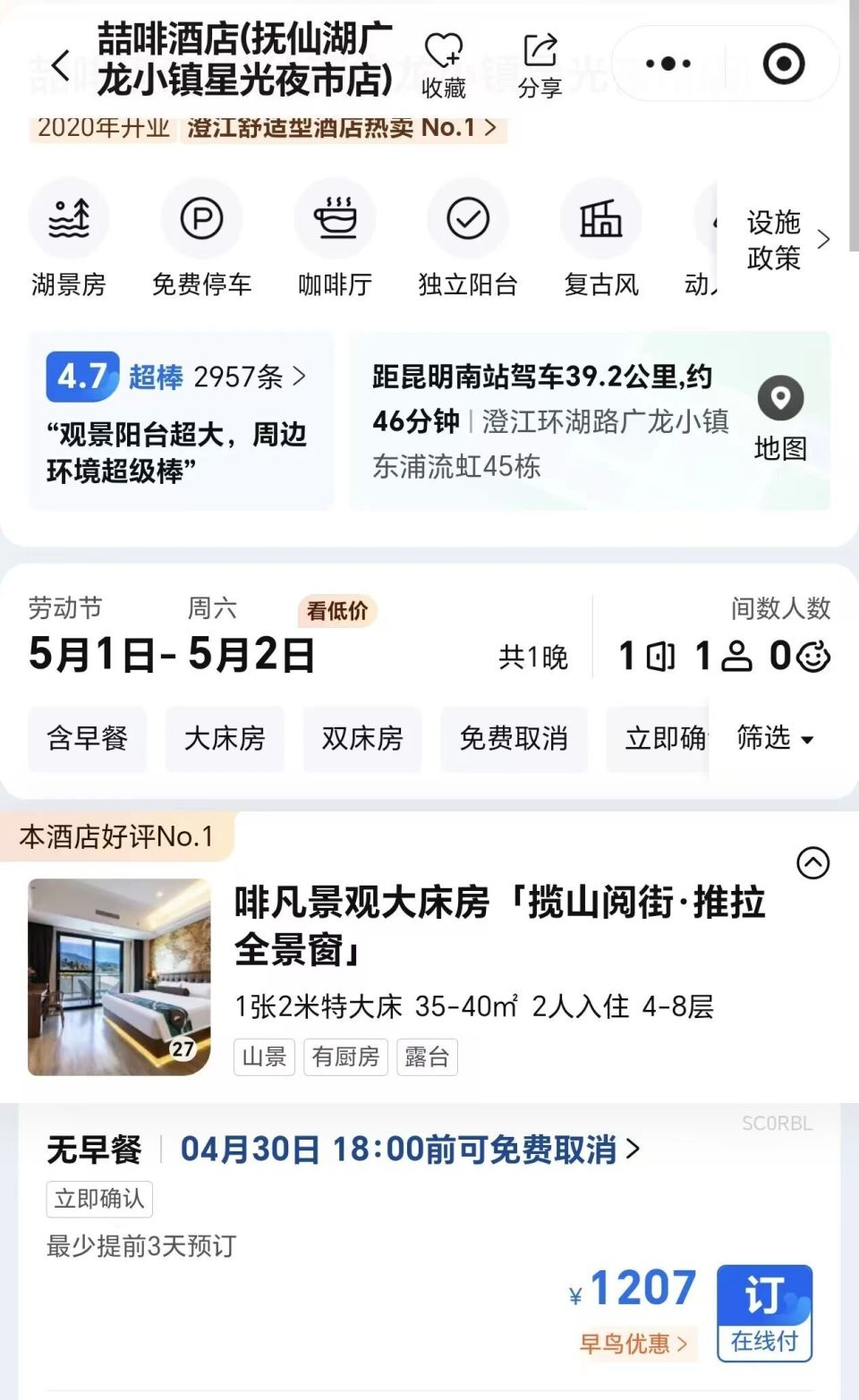
Task: Expand the 设施政策 facilities policy section
Action: [775, 240]
